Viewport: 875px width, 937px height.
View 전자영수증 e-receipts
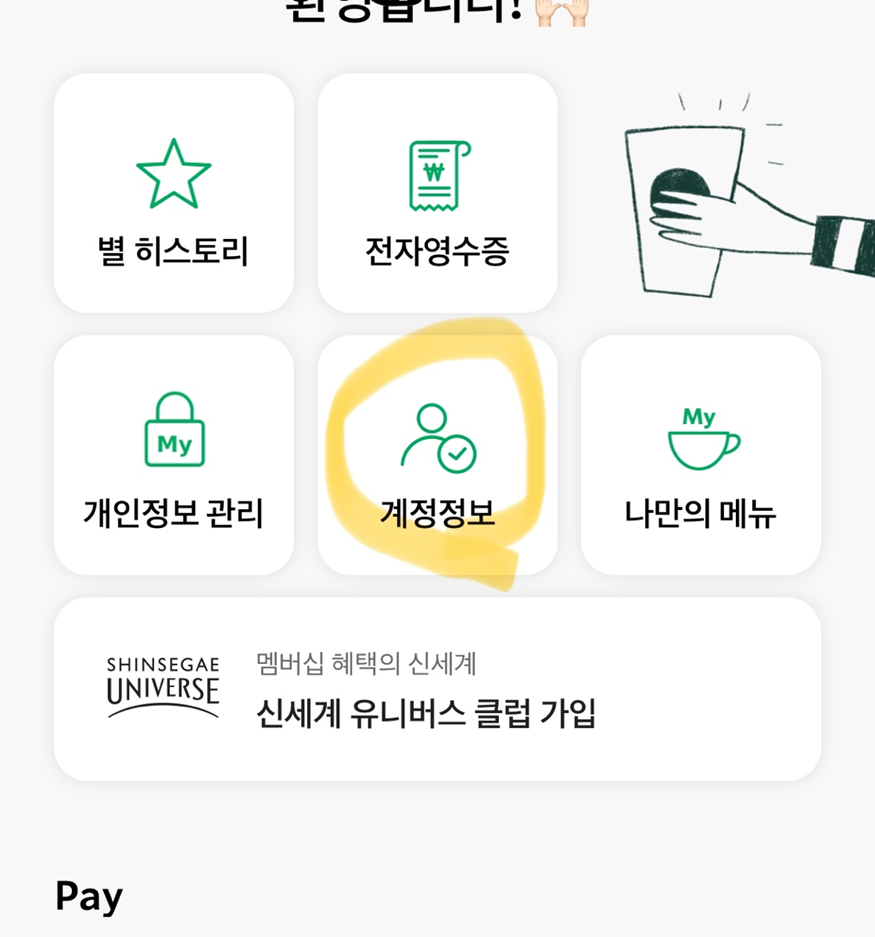point(437,193)
